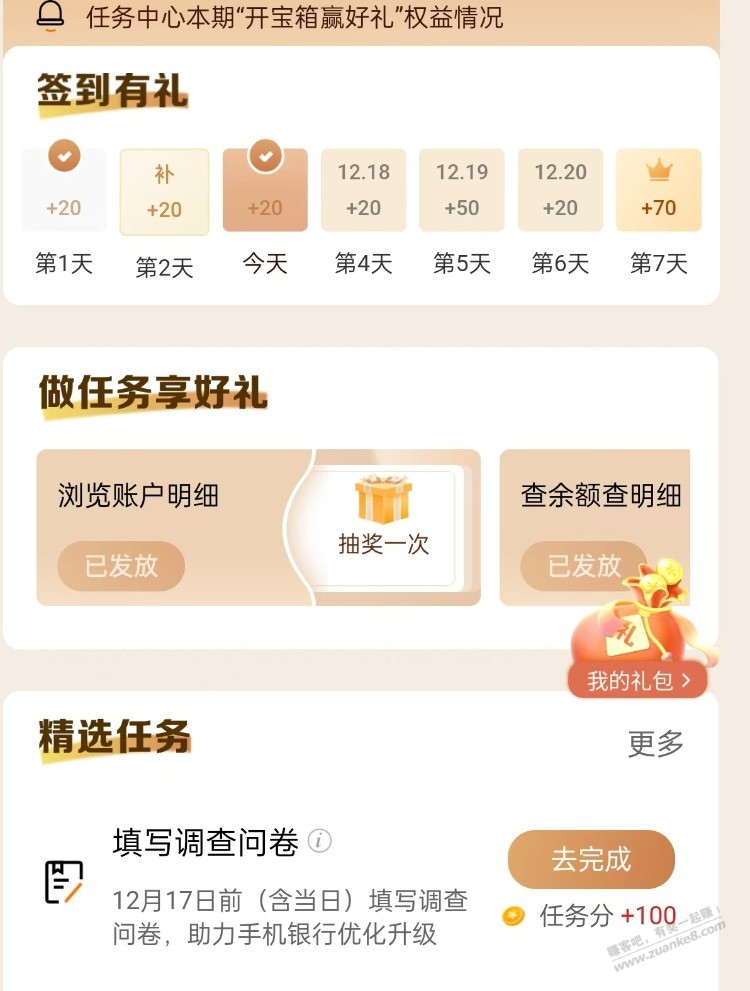Viewport: 750px width, 991px height.
Task: Show info for 填写调查问卷
Action: coord(319,841)
